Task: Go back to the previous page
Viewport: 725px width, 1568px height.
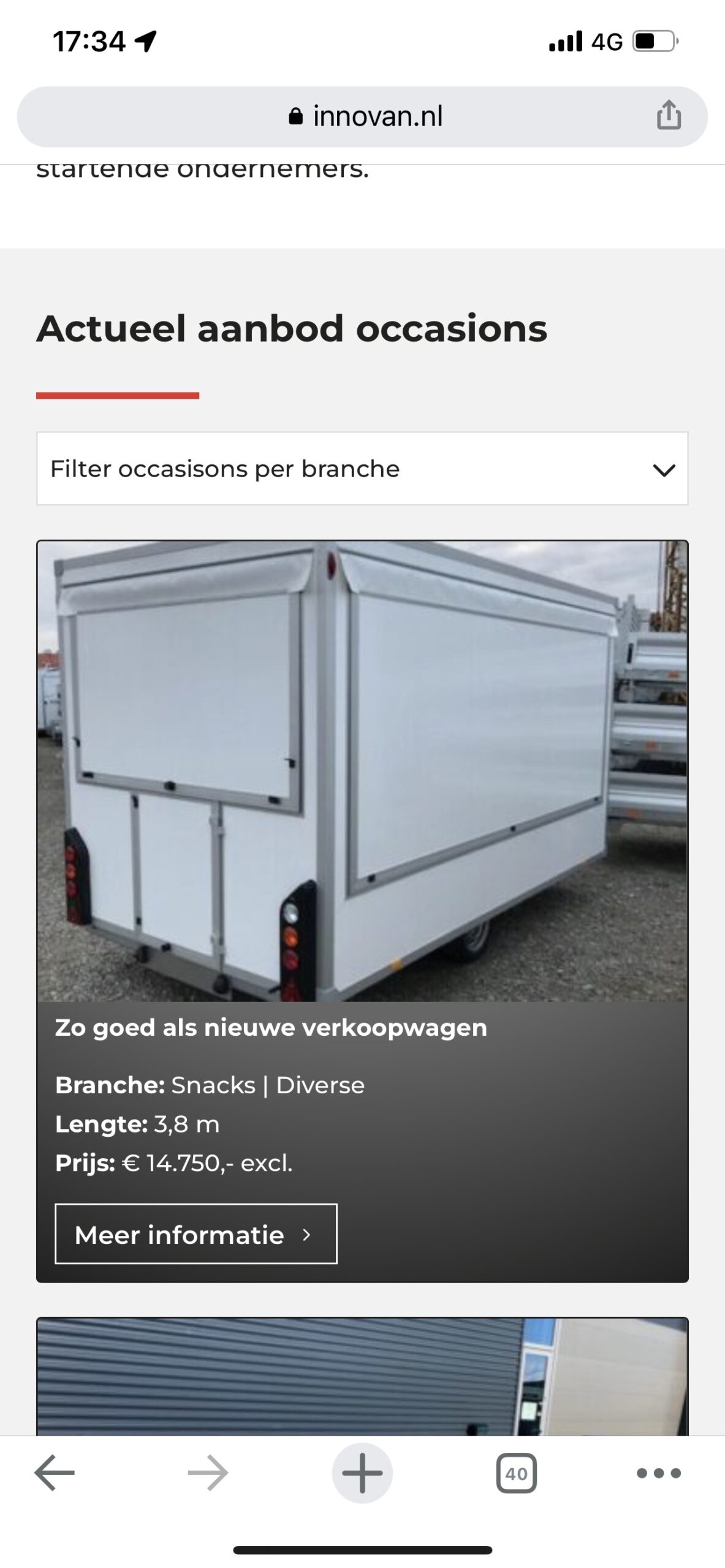Action: 55,1472
